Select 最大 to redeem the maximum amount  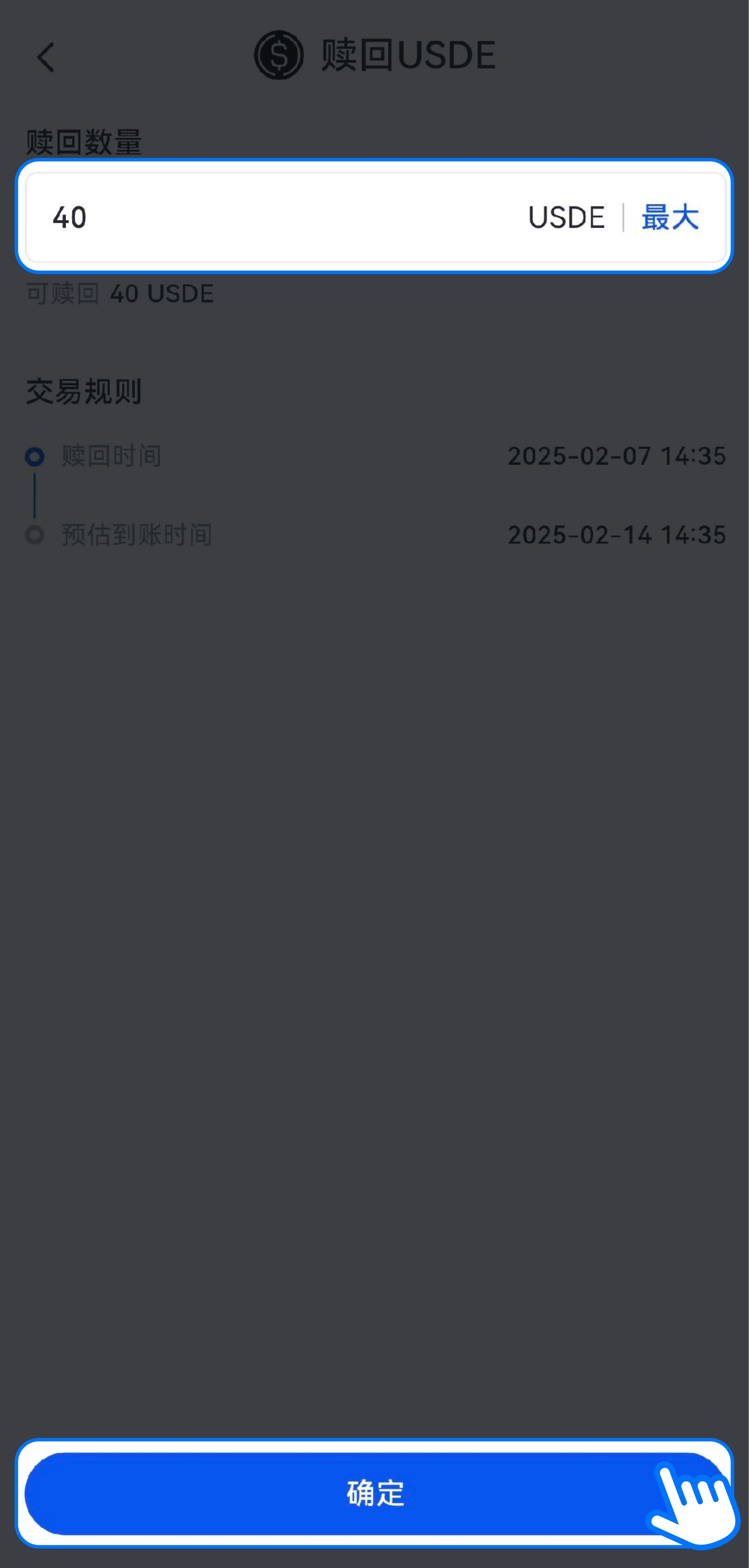(669, 218)
